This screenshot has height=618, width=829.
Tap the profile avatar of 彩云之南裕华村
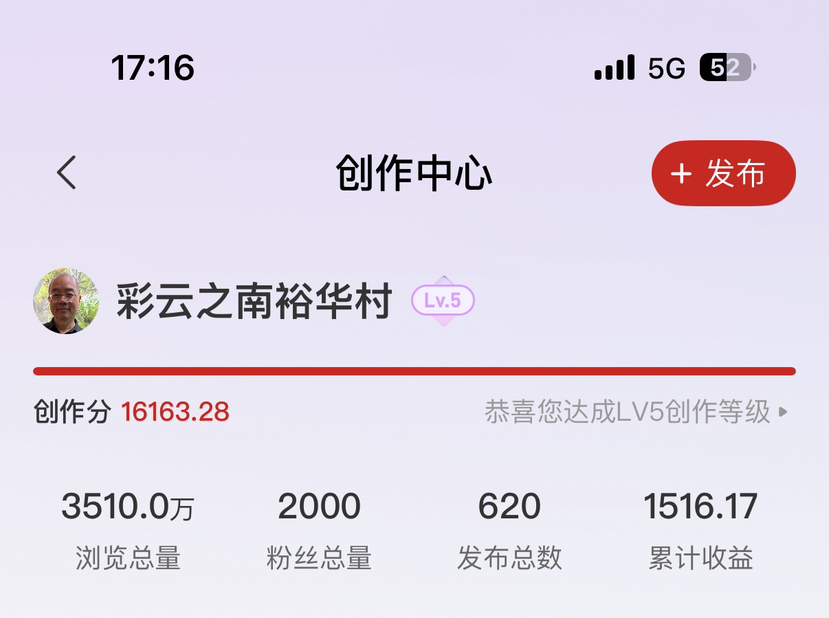point(66,301)
